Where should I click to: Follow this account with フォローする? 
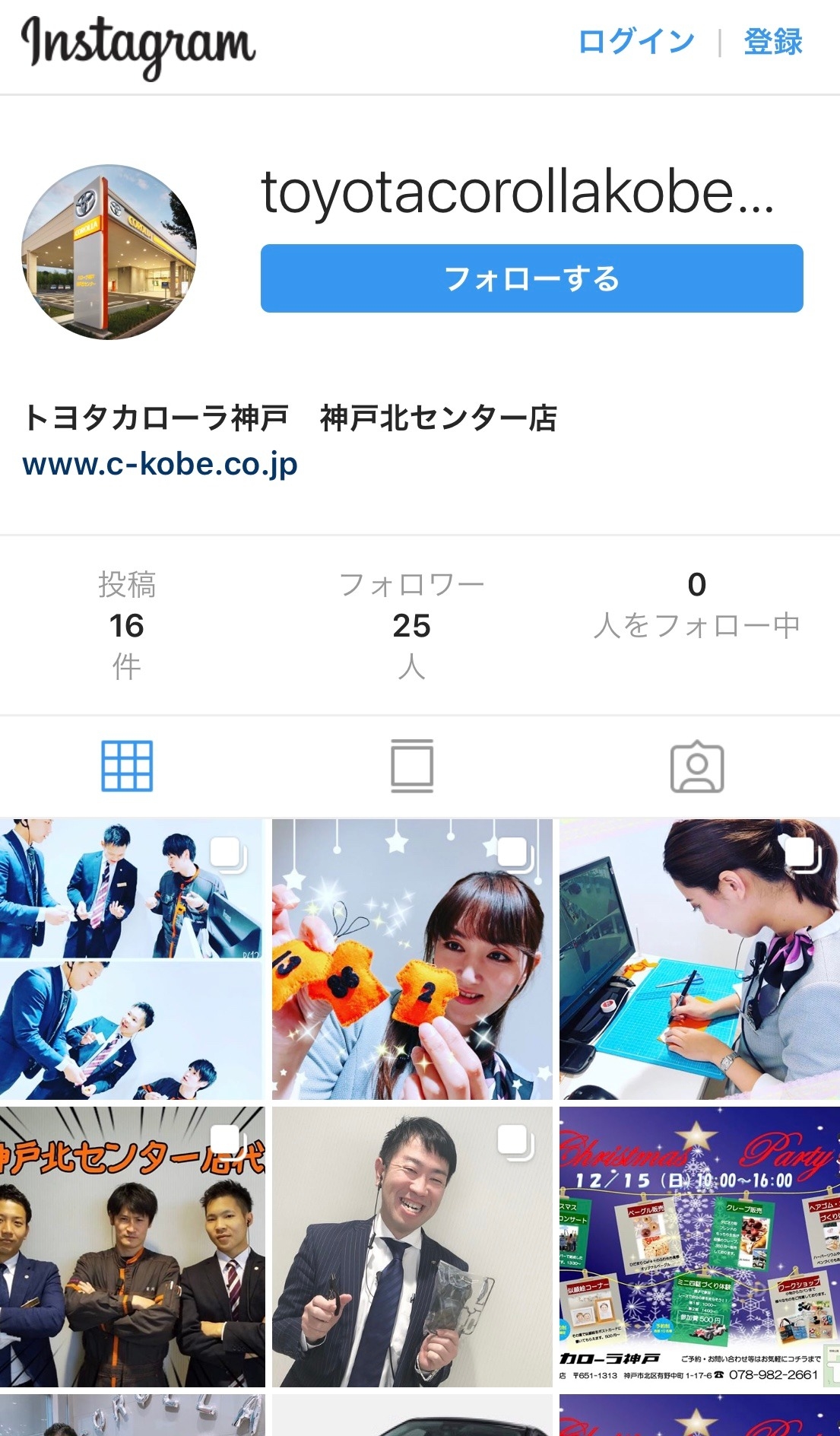click(531, 278)
